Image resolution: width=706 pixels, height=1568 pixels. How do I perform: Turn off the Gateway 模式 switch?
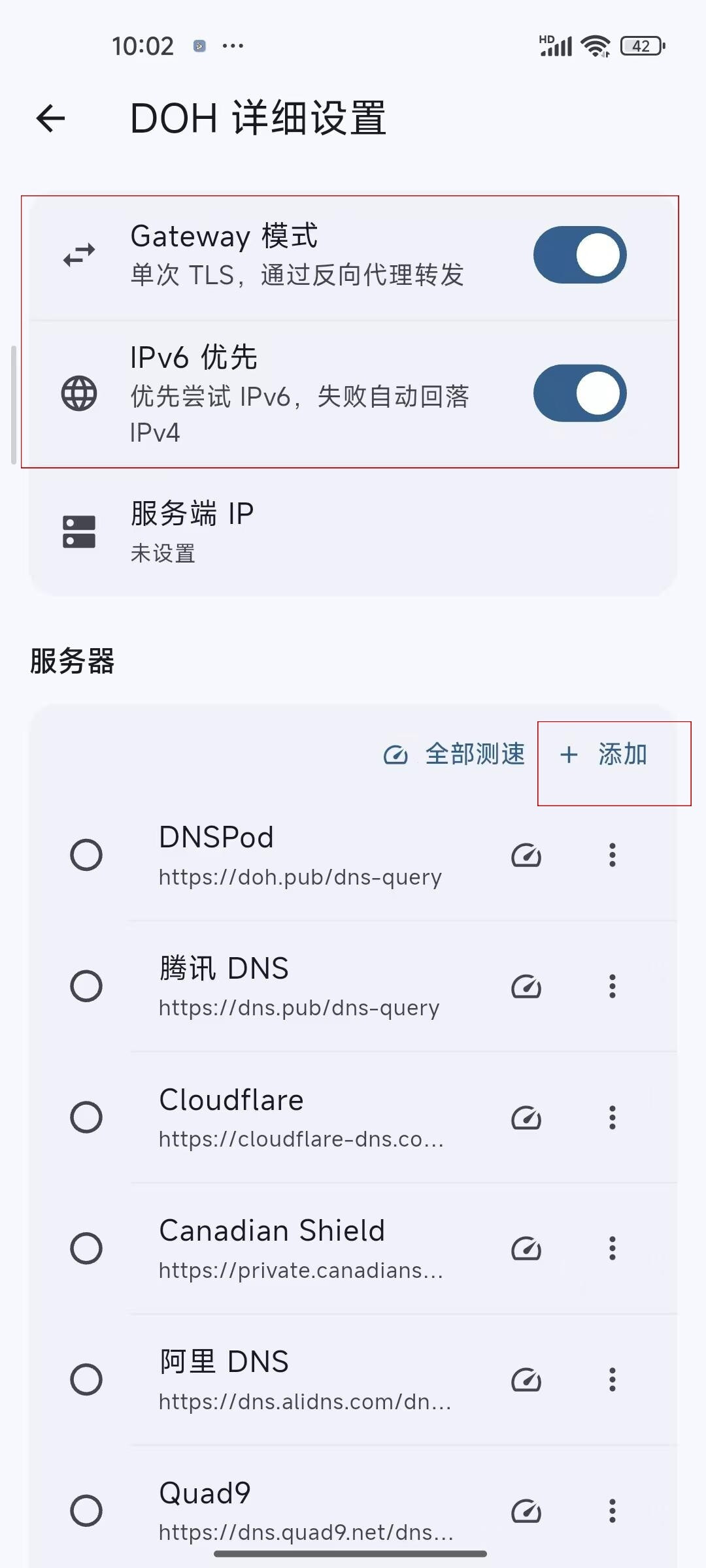(x=580, y=255)
